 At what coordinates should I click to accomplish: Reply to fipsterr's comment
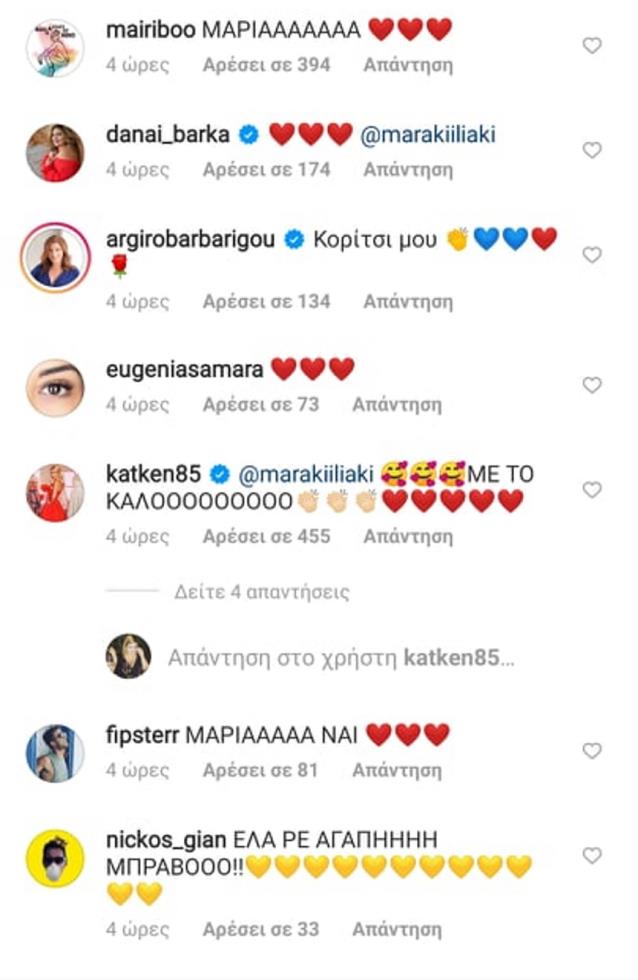point(397,770)
